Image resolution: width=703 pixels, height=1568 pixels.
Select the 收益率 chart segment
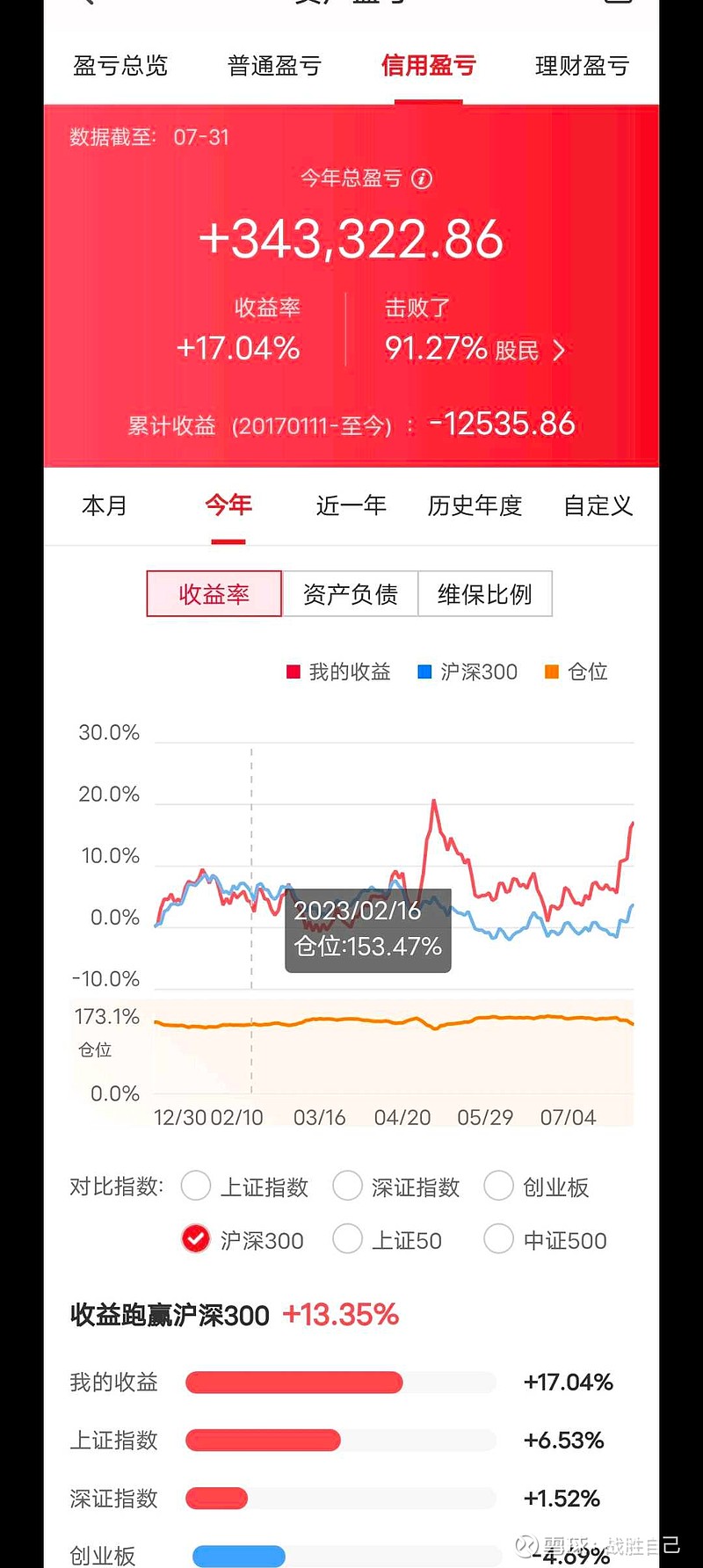tap(214, 594)
